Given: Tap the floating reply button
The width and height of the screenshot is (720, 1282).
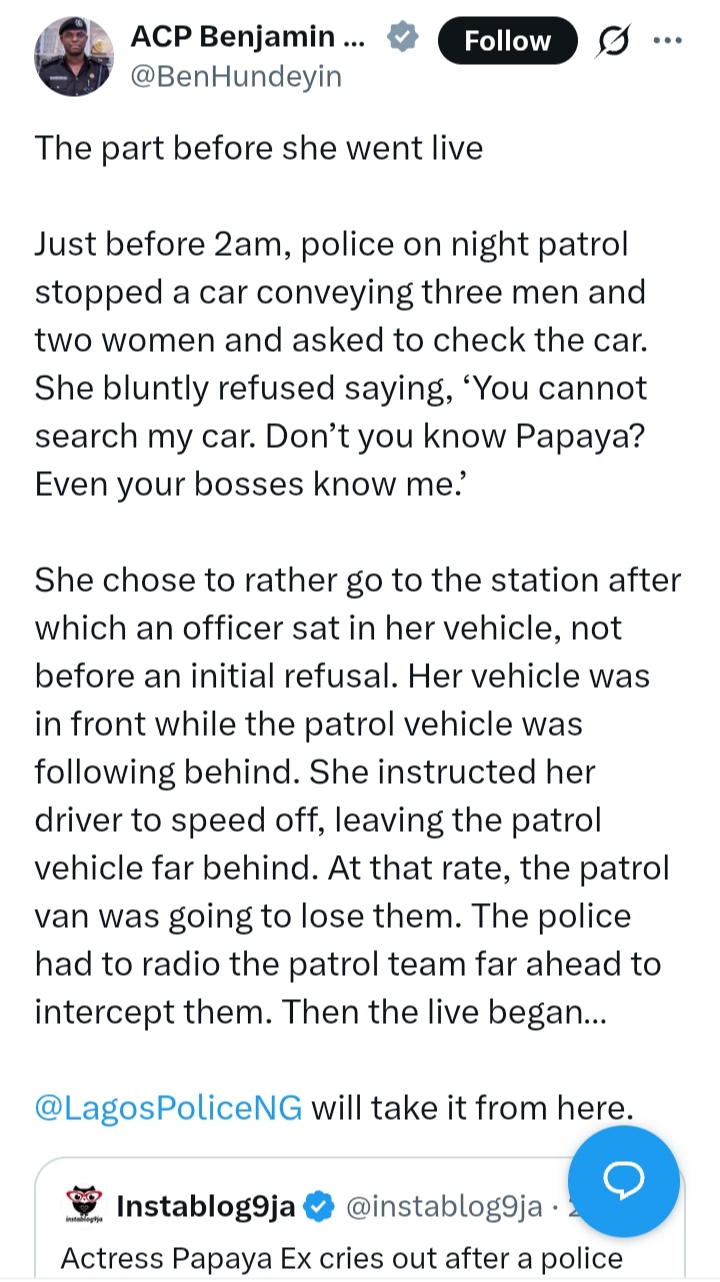Looking at the screenshot, I should [624, 1182].
